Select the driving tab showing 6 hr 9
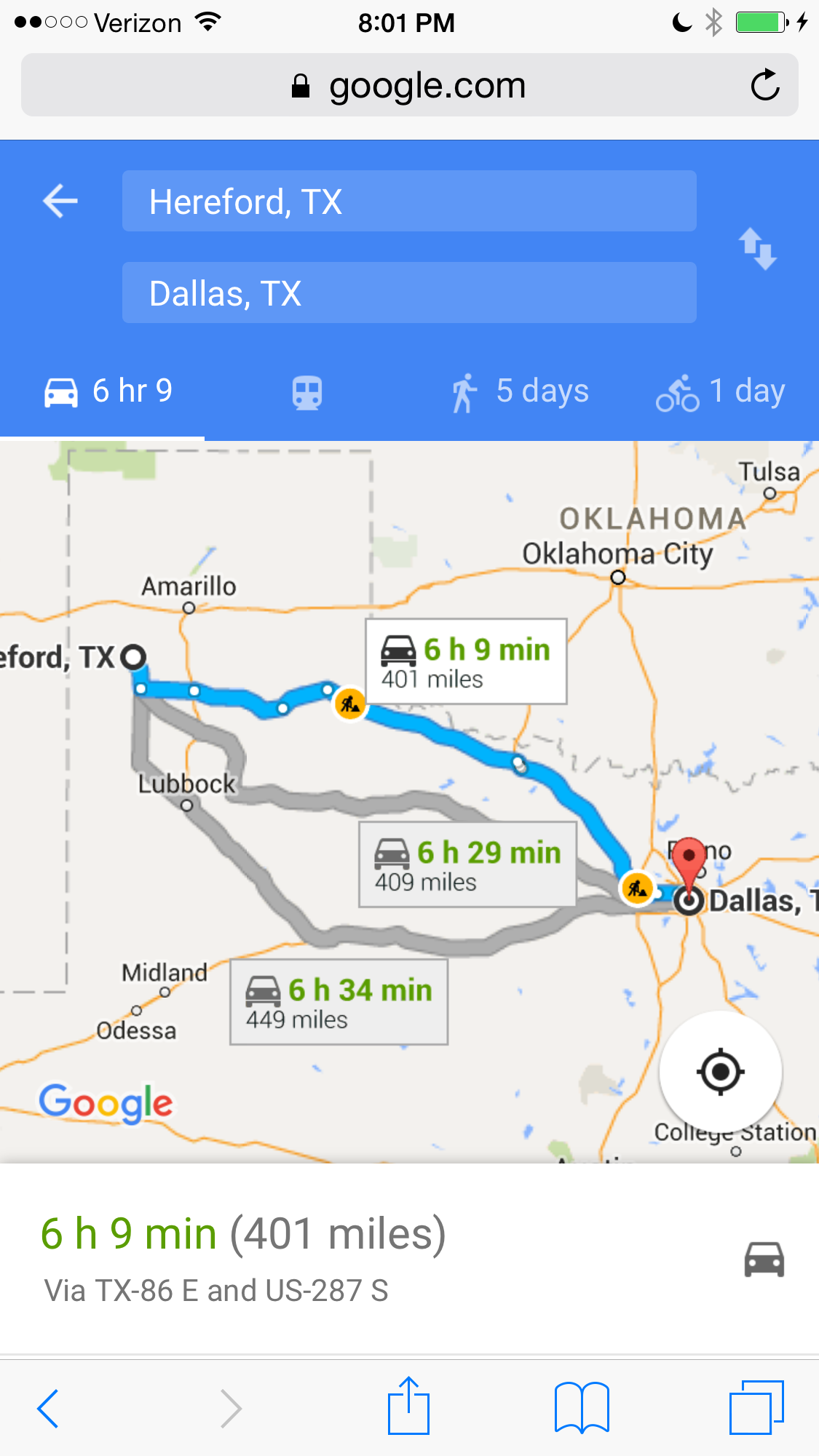The height and width of the screenshot is (1456, 819). click(108, 391)
